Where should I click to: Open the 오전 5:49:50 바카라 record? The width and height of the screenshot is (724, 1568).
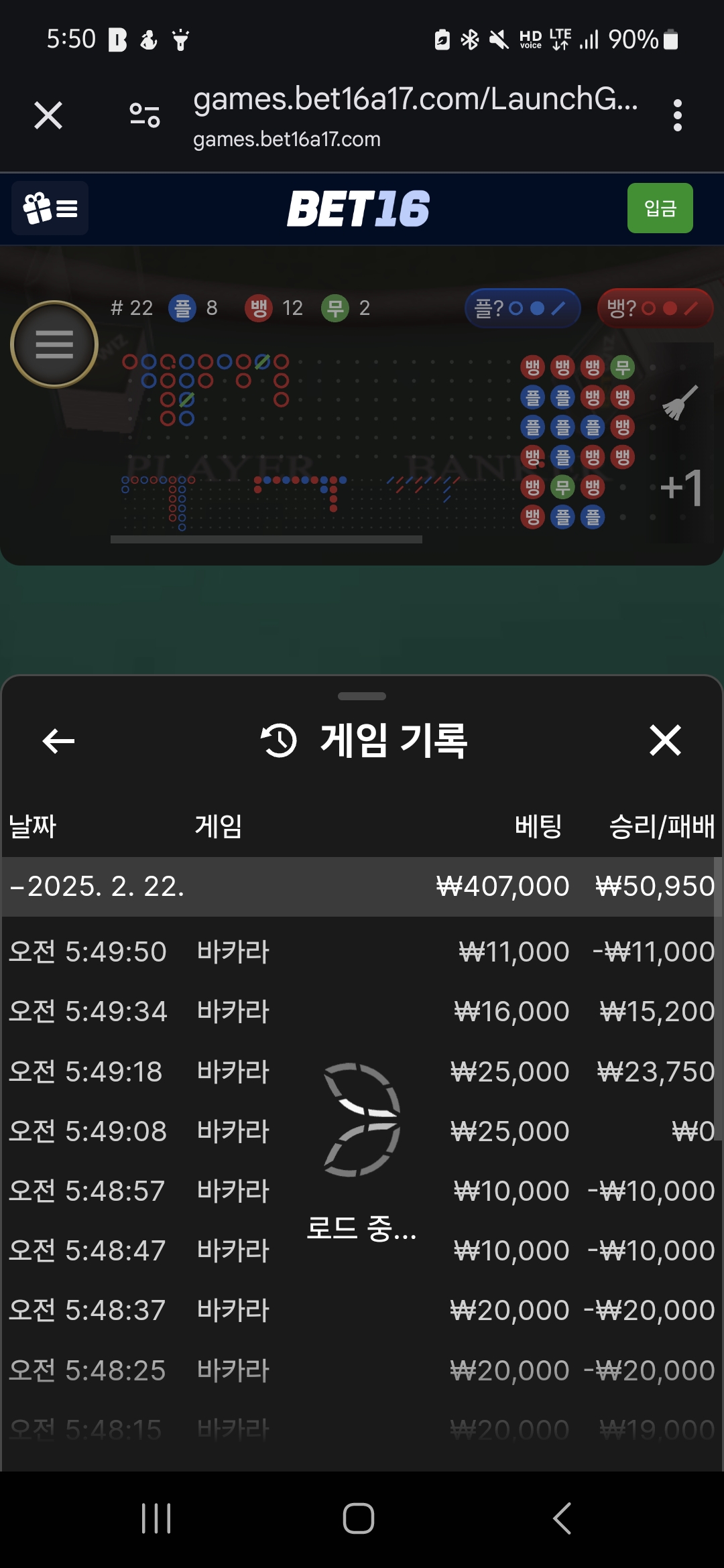(x=362, y=952)
